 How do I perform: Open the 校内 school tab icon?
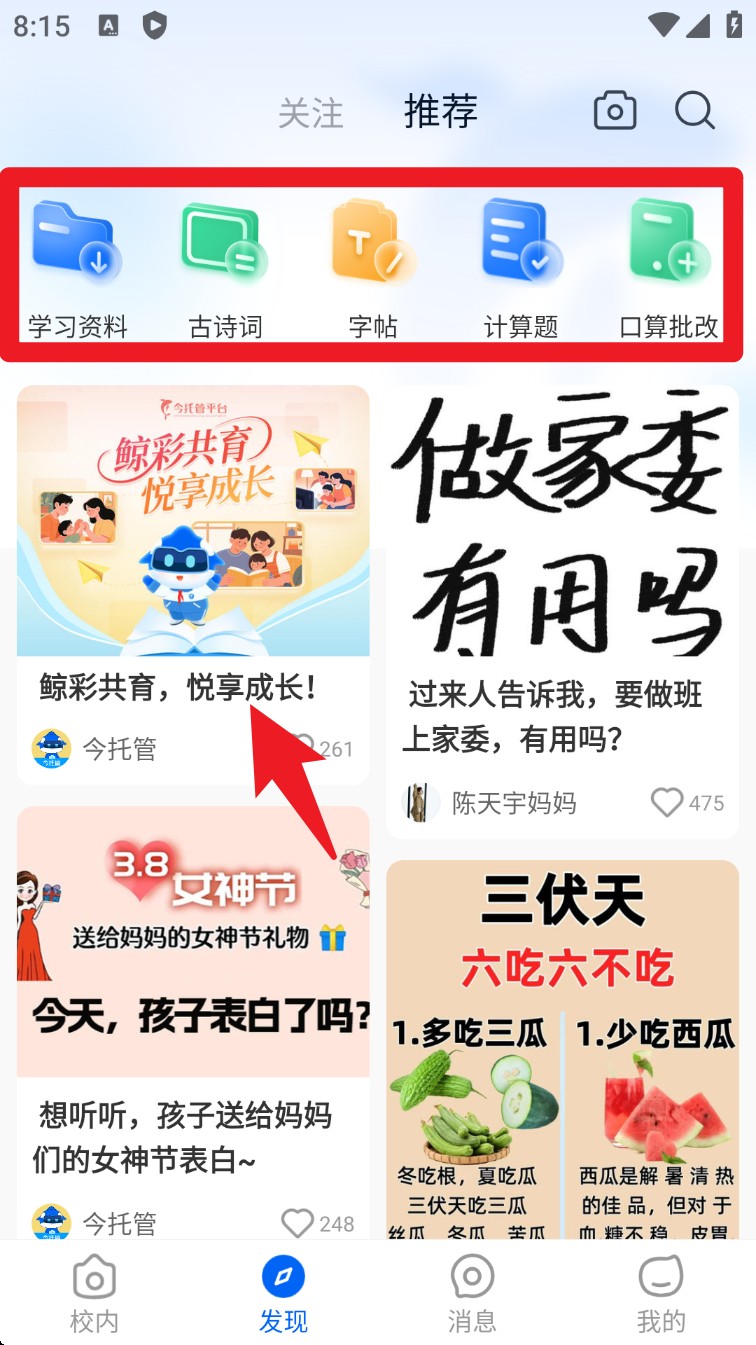pyautogui.click(x=95, y=1290)
